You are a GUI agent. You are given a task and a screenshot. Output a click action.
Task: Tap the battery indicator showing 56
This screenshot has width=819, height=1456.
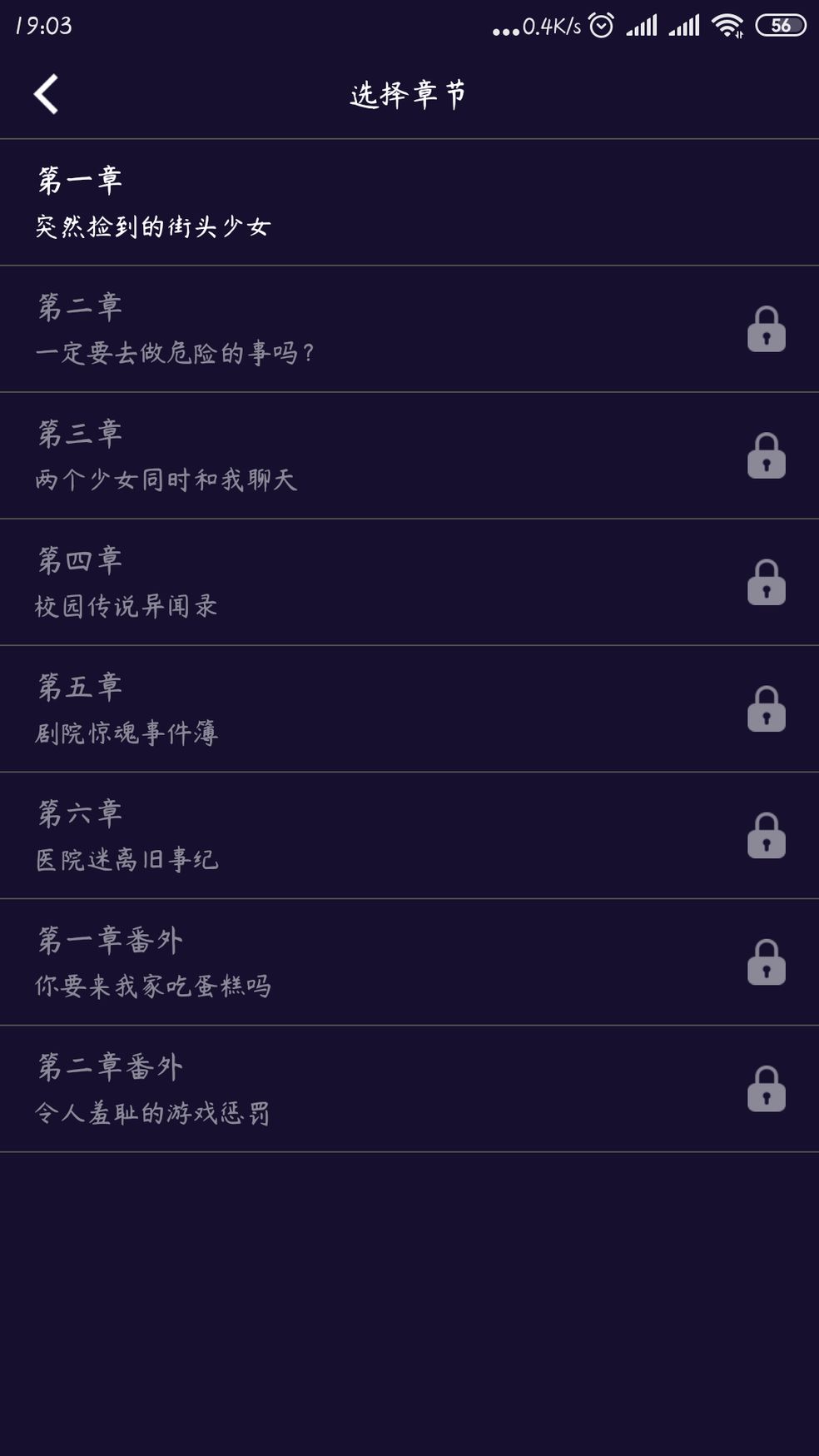780,25
